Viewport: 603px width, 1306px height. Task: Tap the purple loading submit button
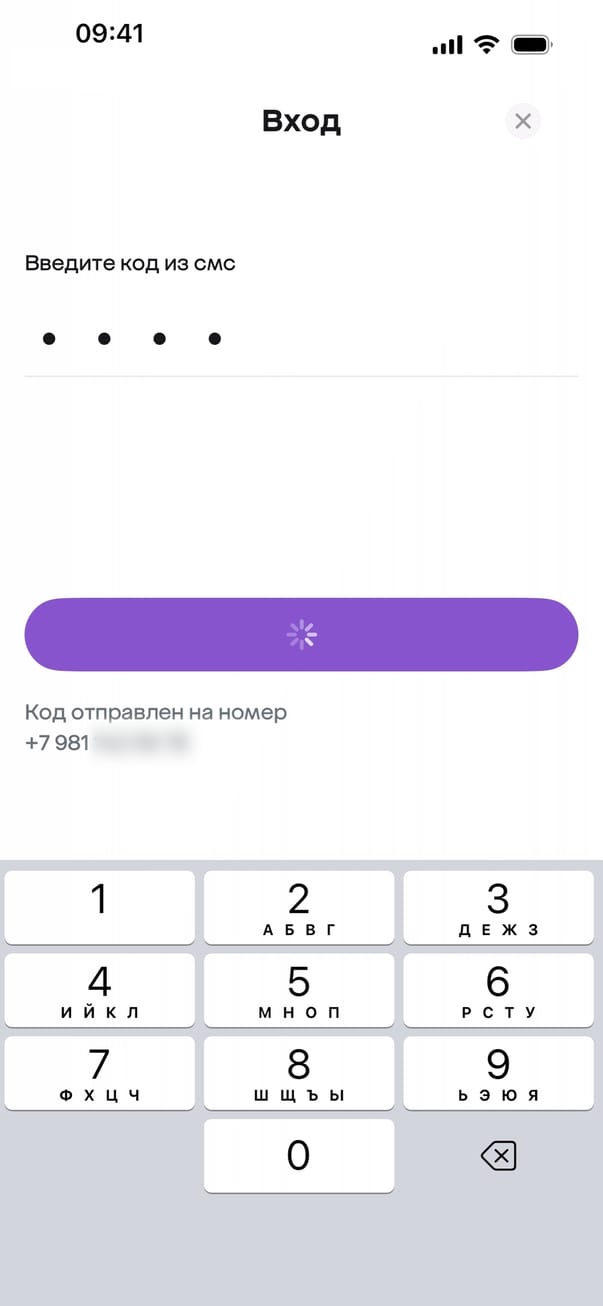point(301,634)
